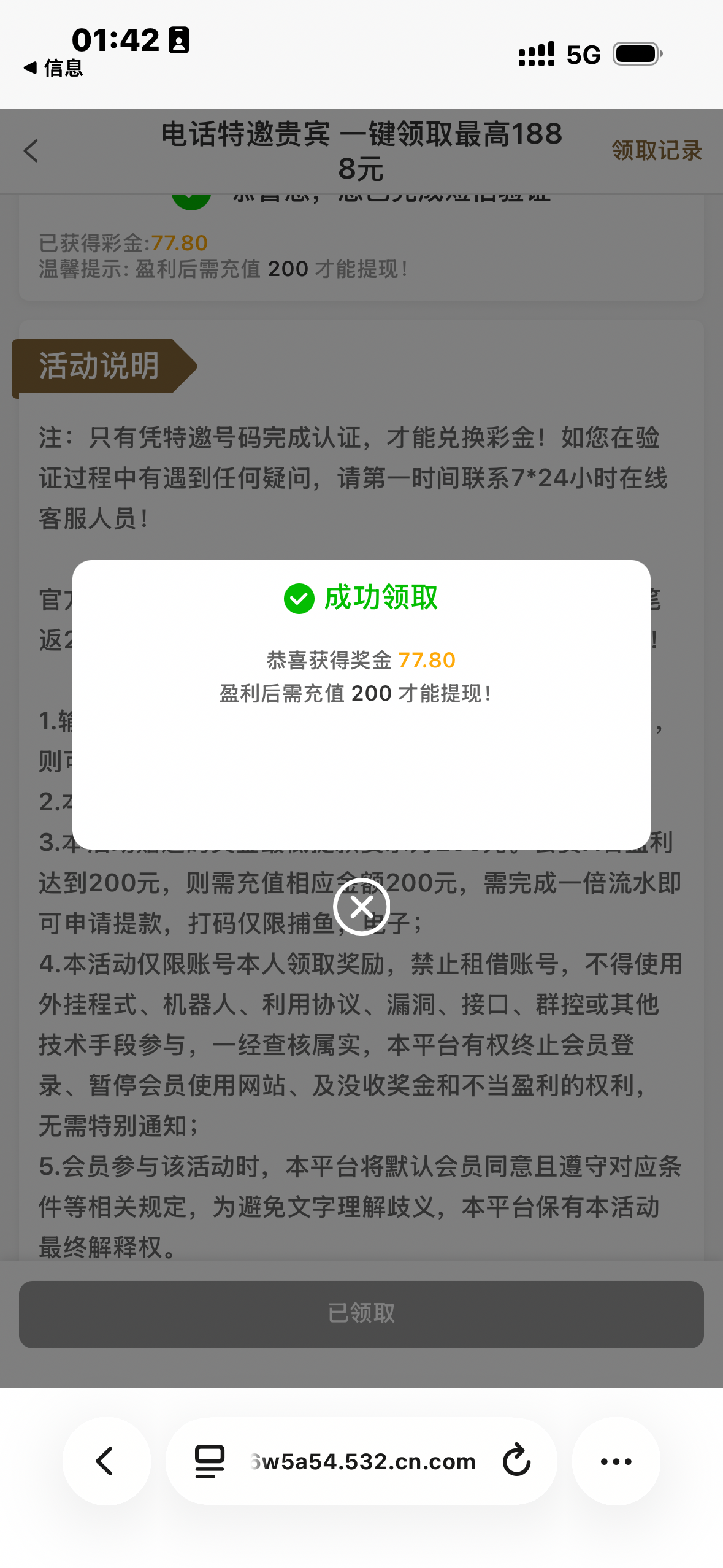Return to the 信息 app
The image size is (723, 1568).
coord(54,68)
